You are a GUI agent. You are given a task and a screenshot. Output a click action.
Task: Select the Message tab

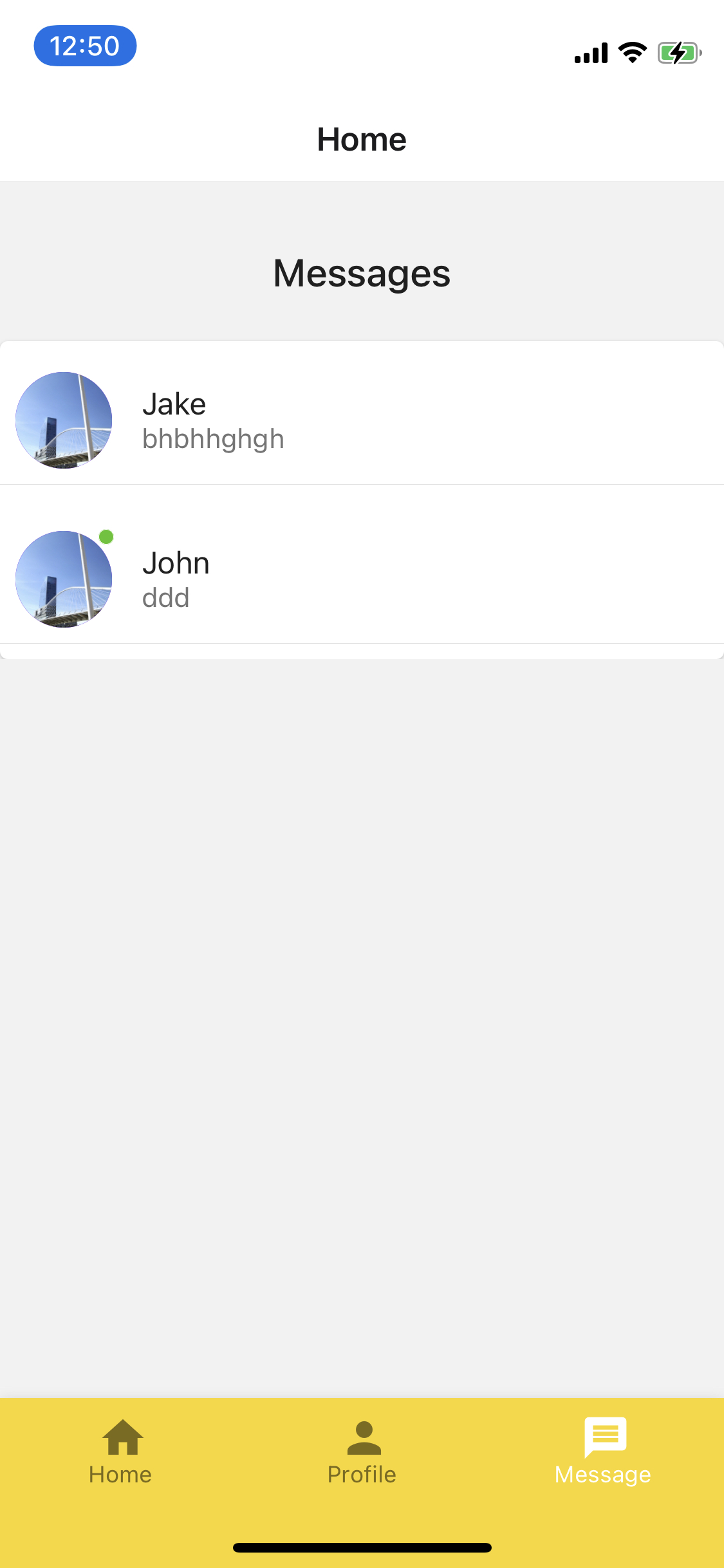603,1452
